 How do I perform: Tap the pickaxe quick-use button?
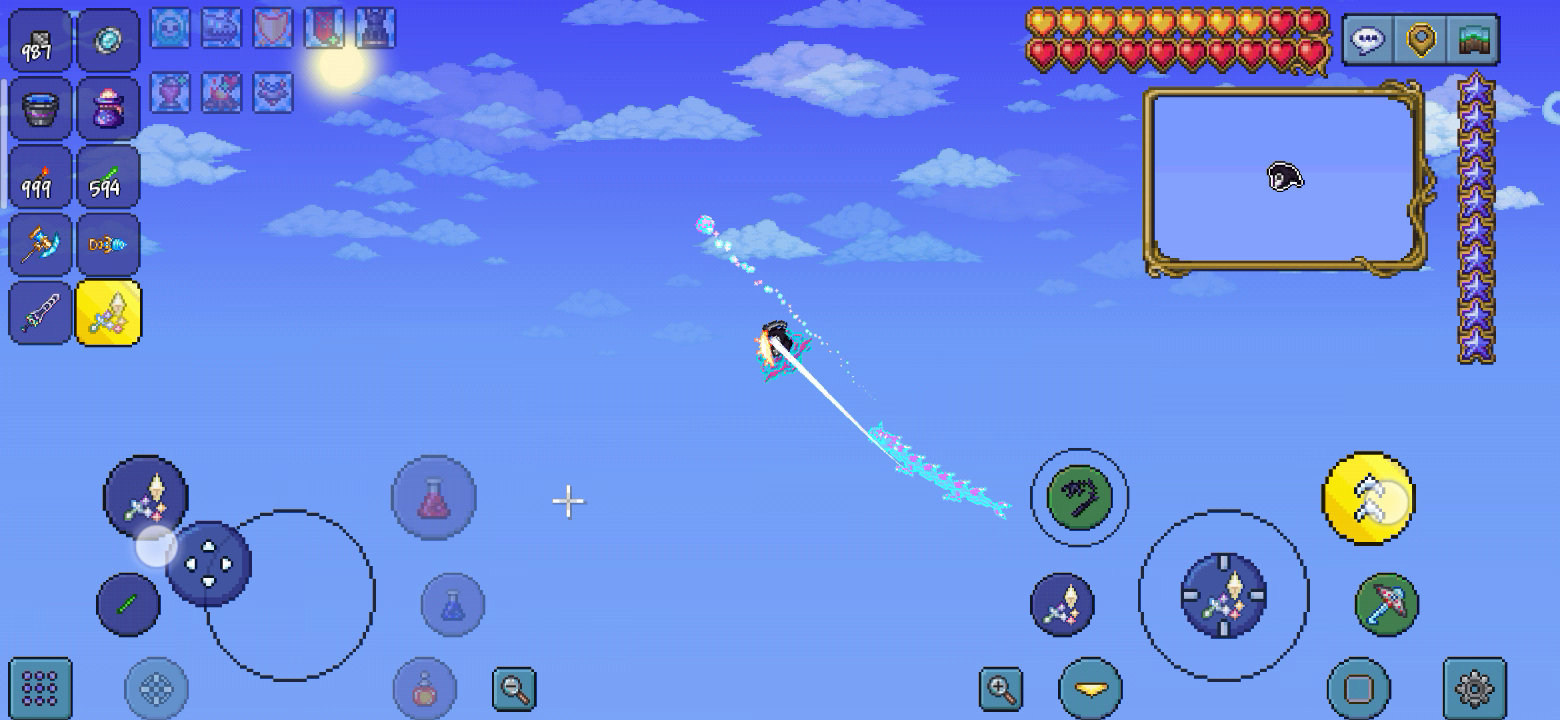pos(1386,604)
